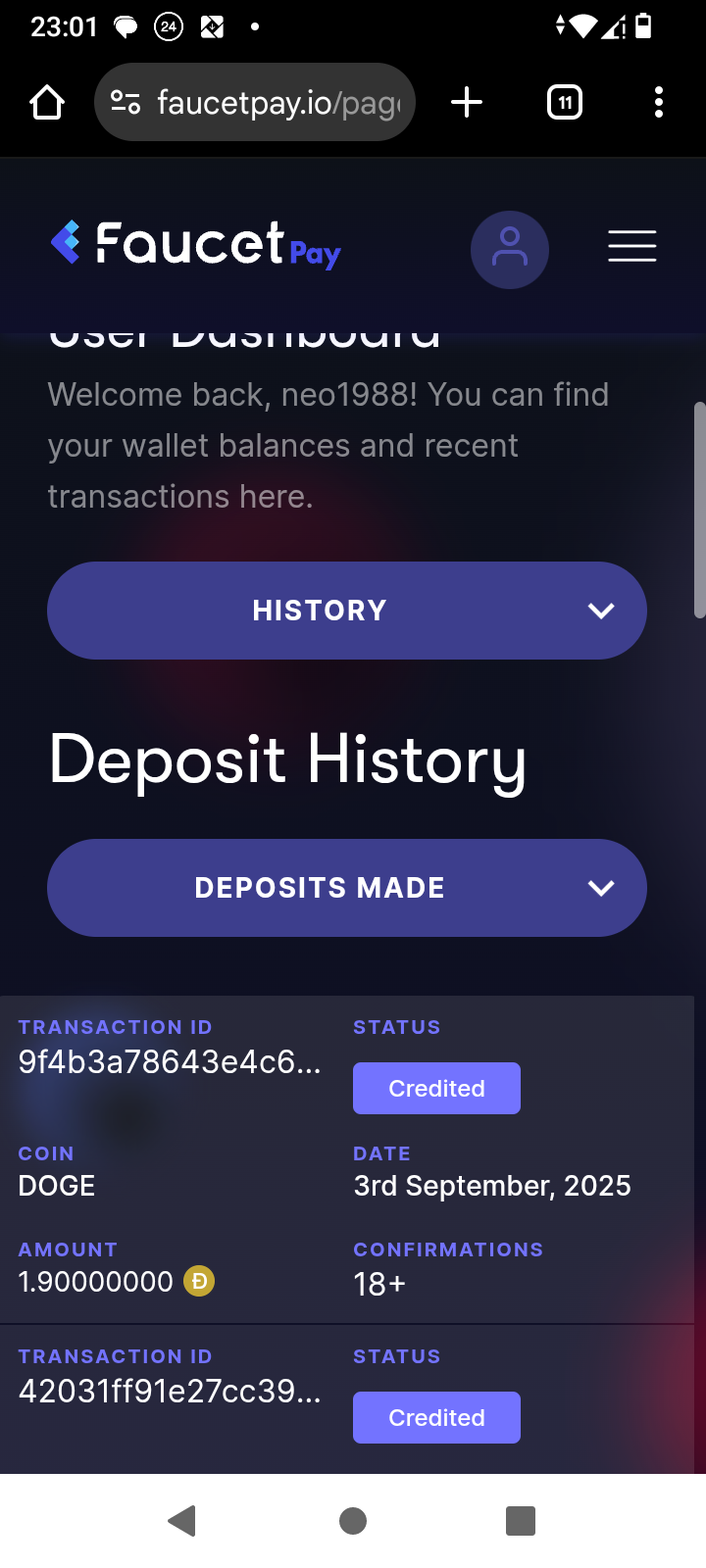The height and width of the screenshot is (1568, 706).
Task: Open the browser home page
Action: coord(47,102)
